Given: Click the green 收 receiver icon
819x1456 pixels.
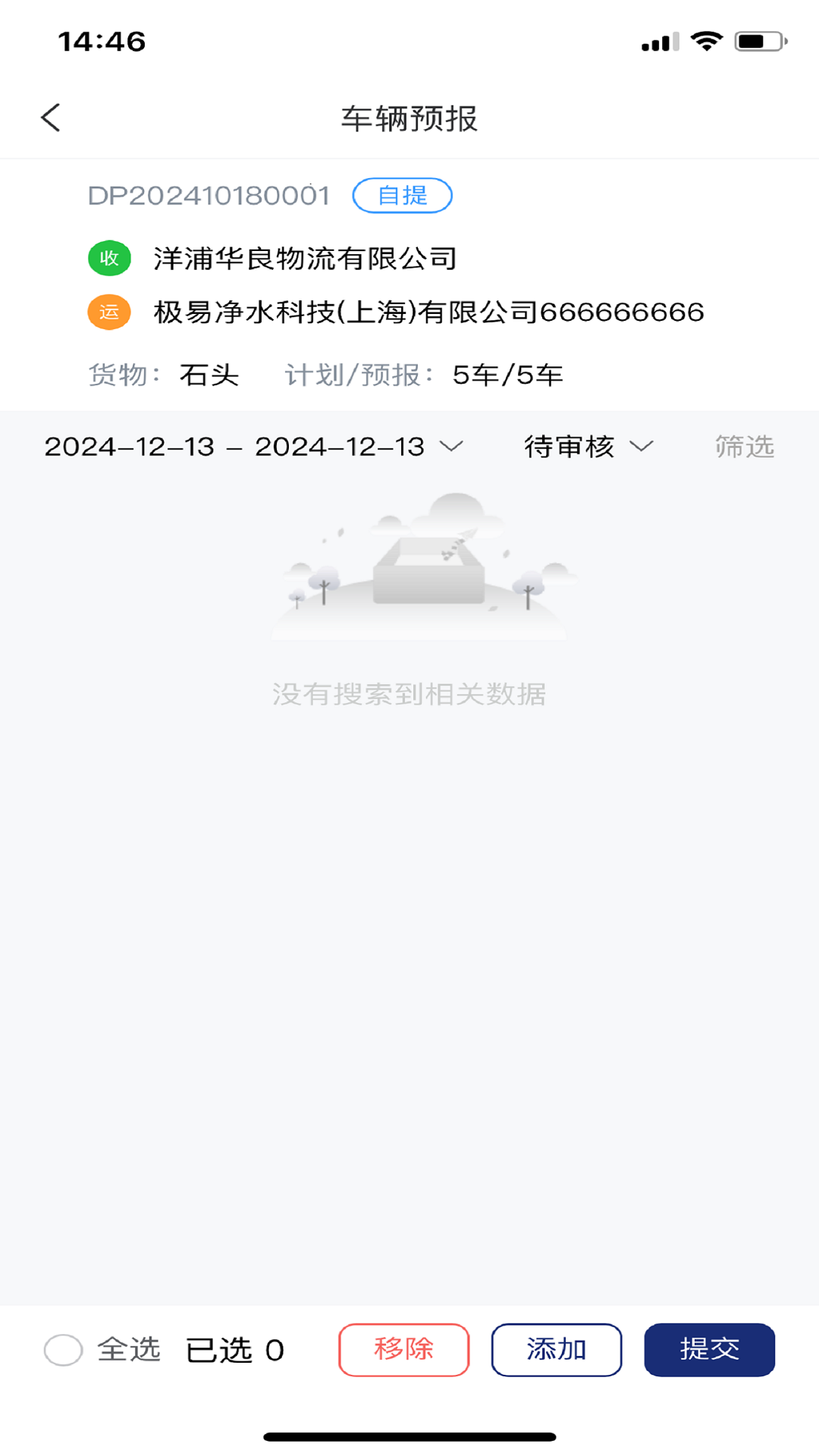Looking at the screenshot, I should coord(108,257).
